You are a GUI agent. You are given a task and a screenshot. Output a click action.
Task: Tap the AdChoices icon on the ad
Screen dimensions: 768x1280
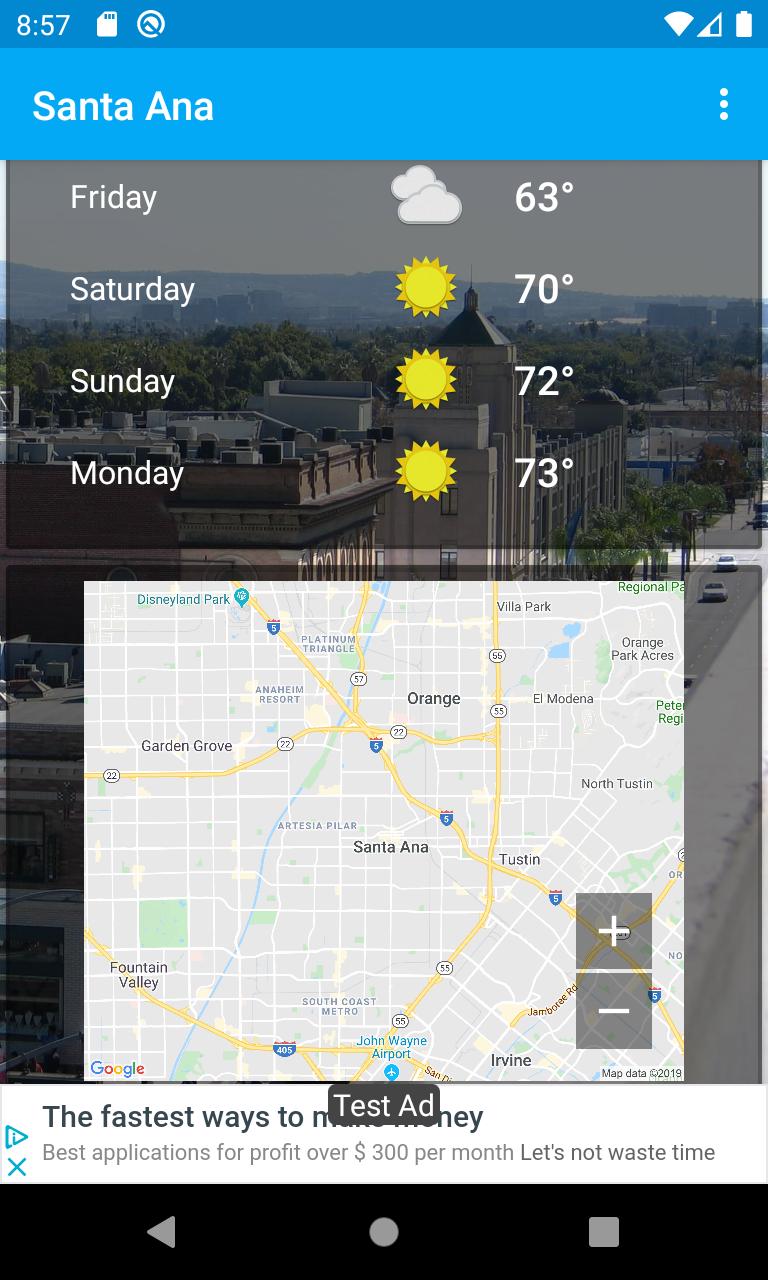point(16,1138)
